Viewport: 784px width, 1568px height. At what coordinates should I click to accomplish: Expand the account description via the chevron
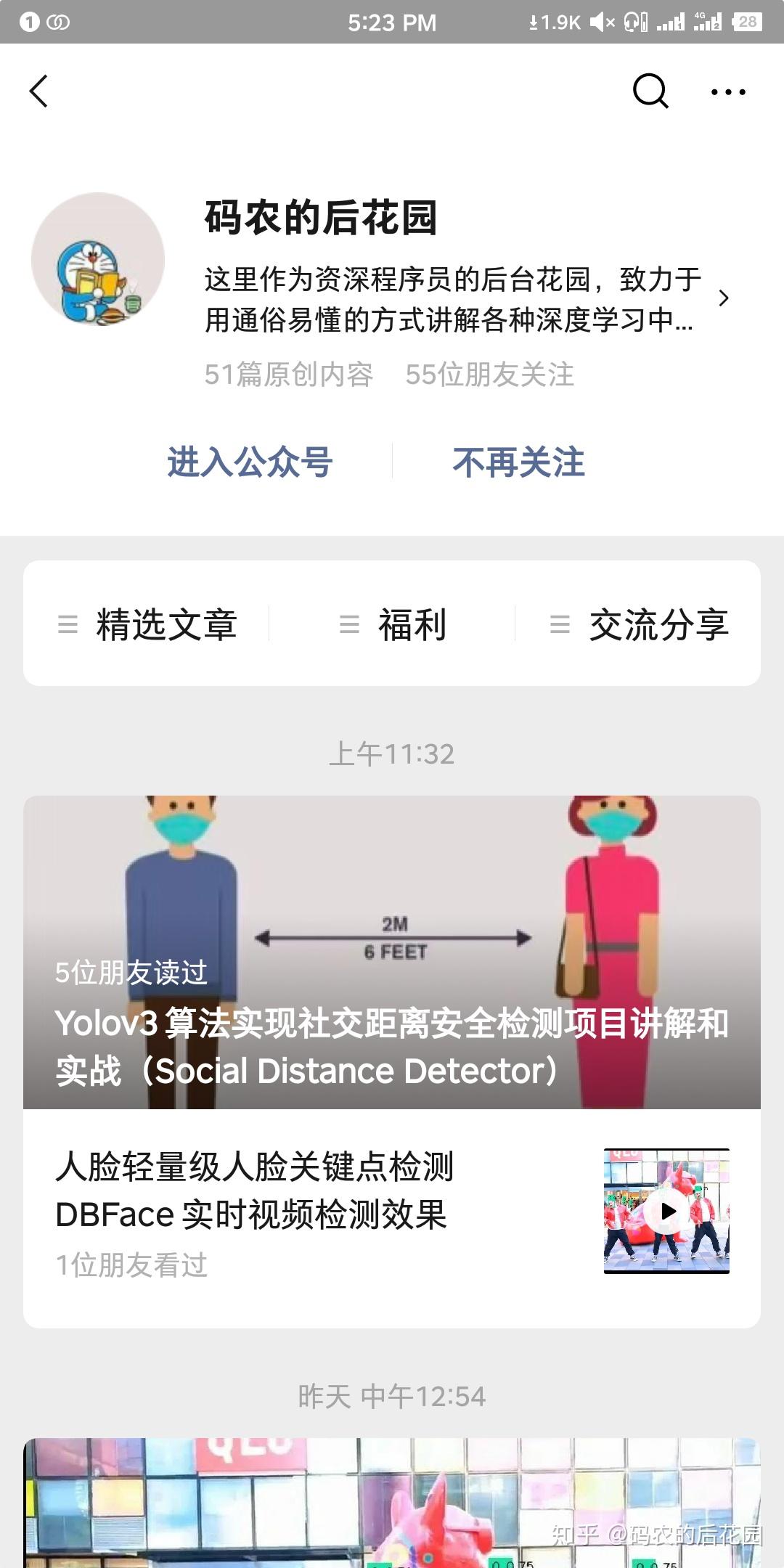point(723,298)
